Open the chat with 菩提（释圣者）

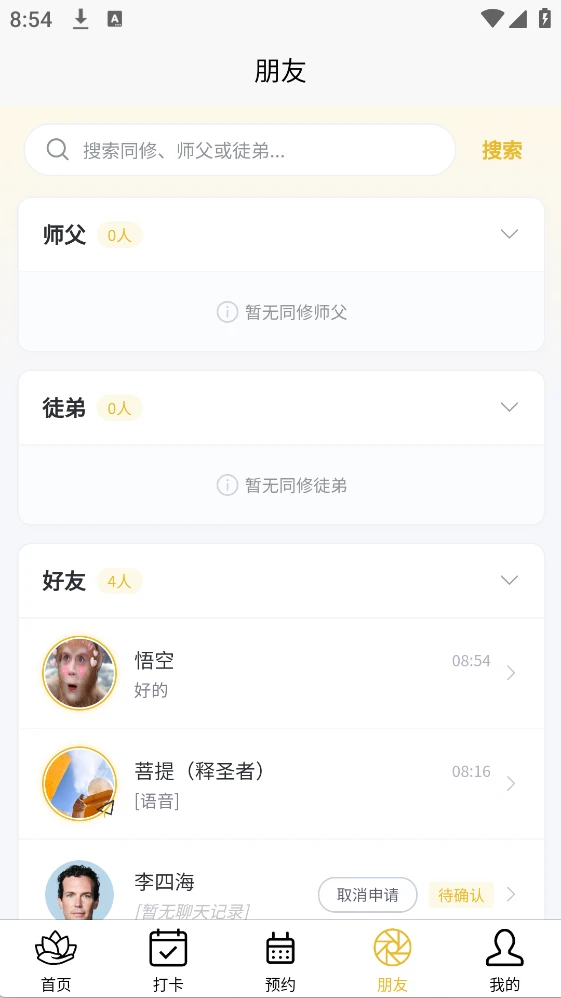[x=281, y=784]
